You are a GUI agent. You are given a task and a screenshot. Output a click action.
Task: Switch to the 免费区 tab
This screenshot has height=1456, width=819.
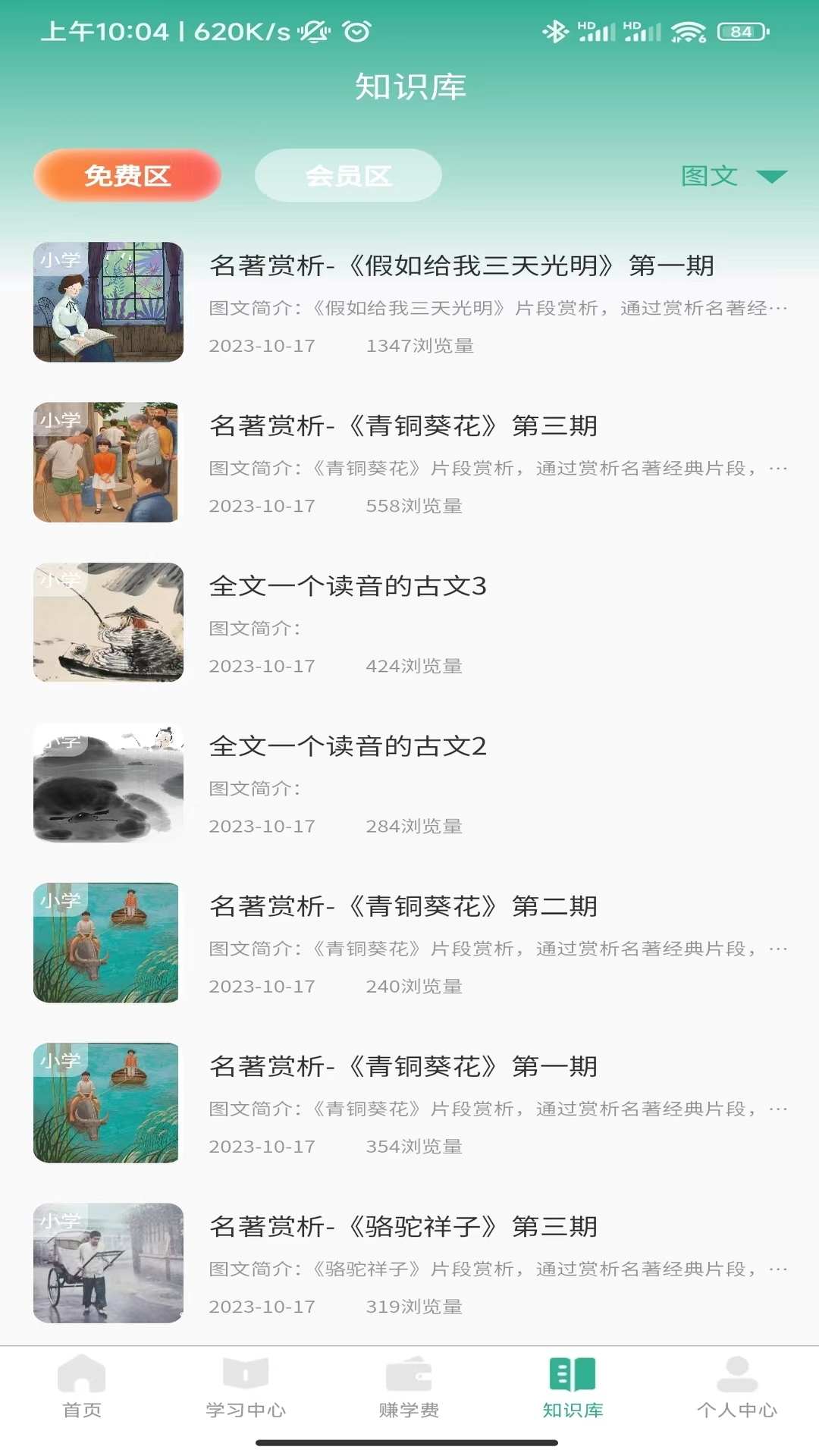tap(127, 176)
